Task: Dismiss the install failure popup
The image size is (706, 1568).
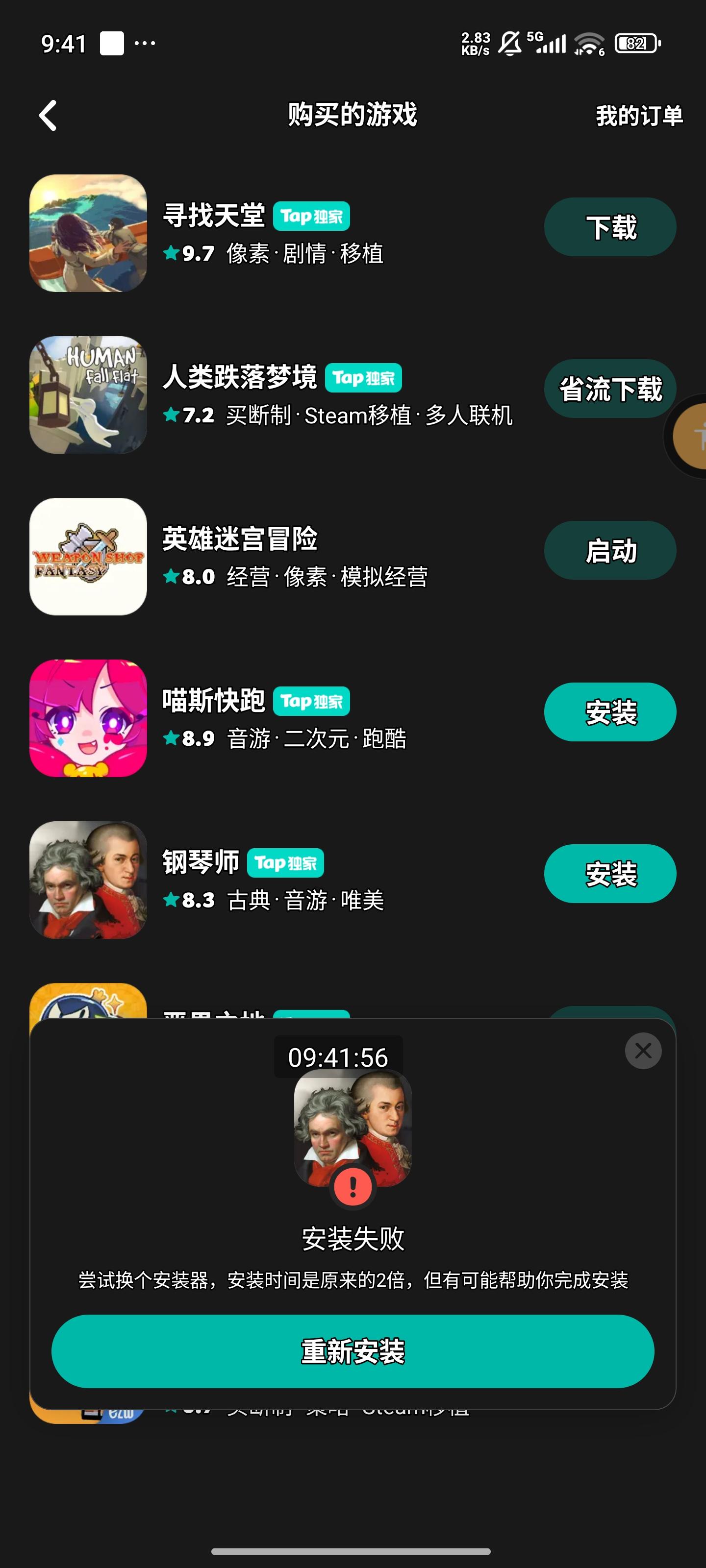Action: (642, 1050)
